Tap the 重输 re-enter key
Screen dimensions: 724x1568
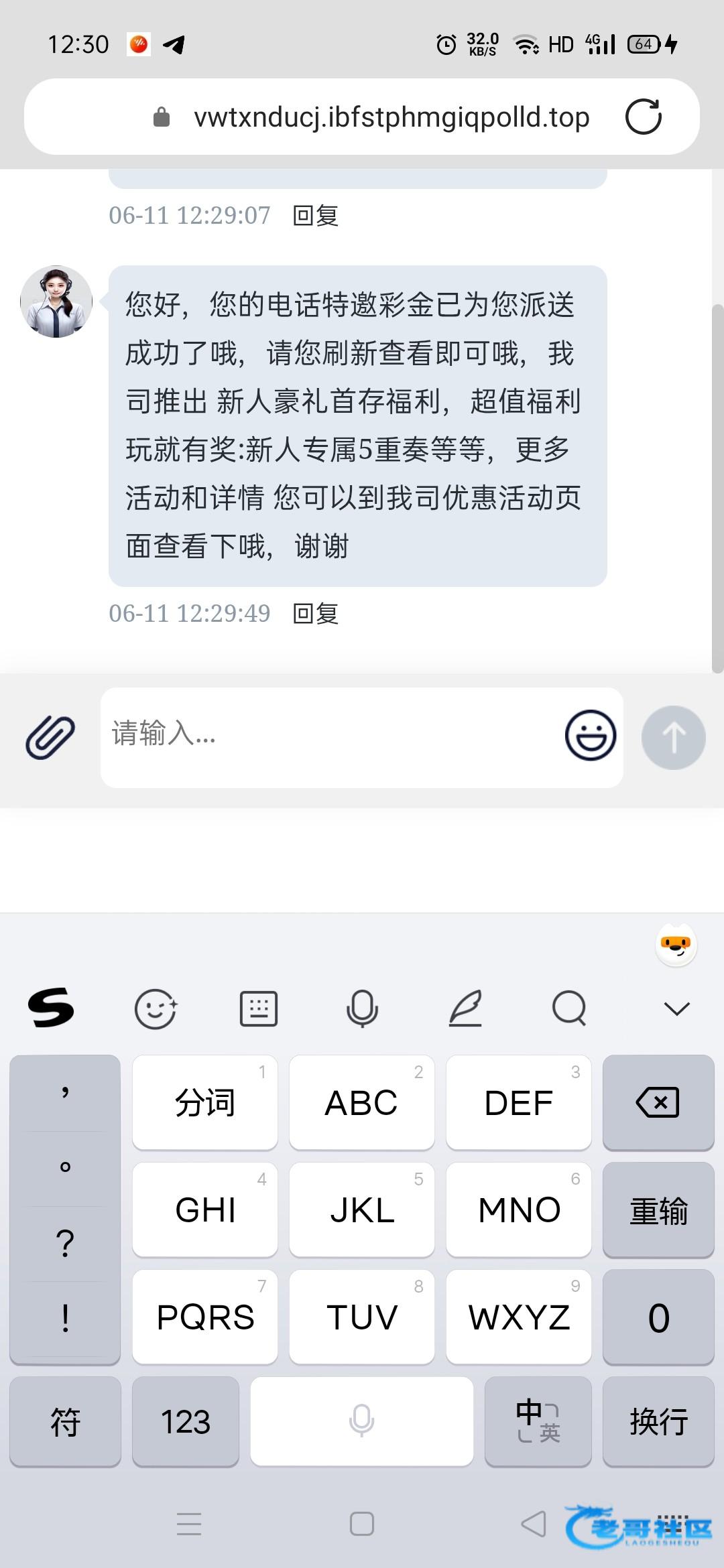(x=658, y=1210)
